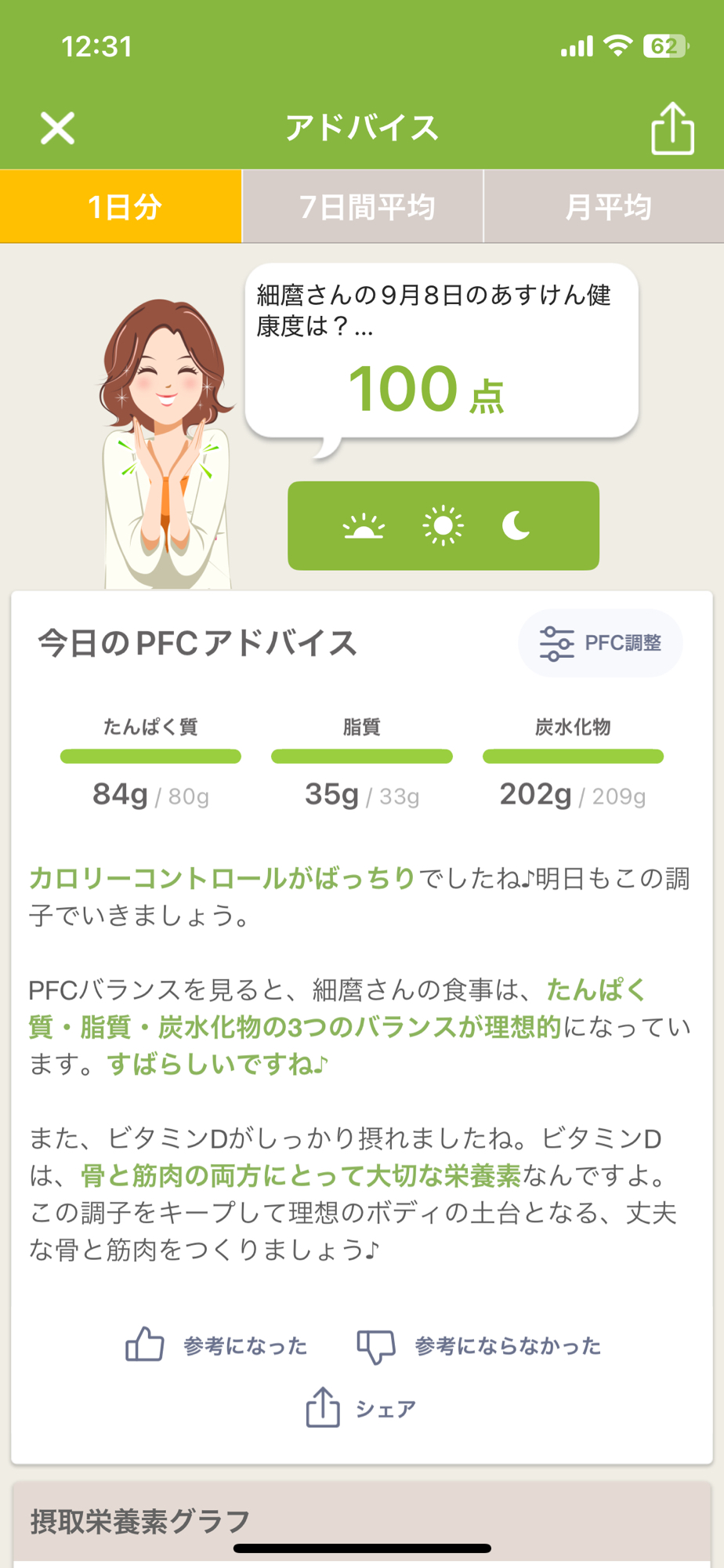724x1568 pixels.
Task: Select the daytime sun icon
Action: 443,526
